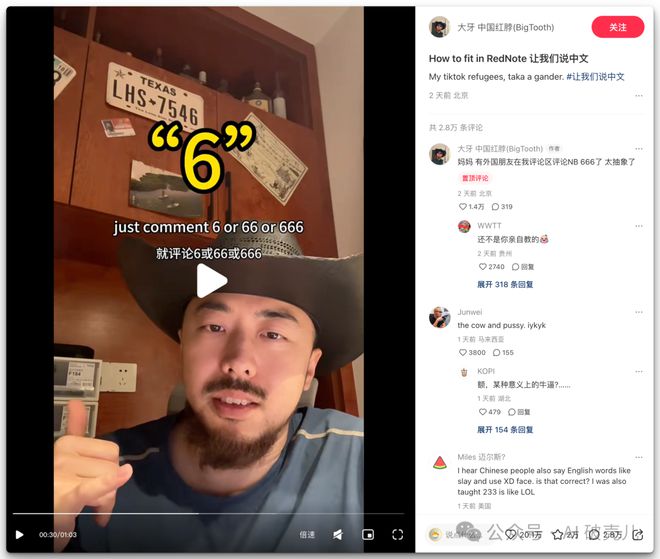This screenshot has height=559, width=660.
Task: Tap the small play icon in the player bar
Action: point(19,534)
